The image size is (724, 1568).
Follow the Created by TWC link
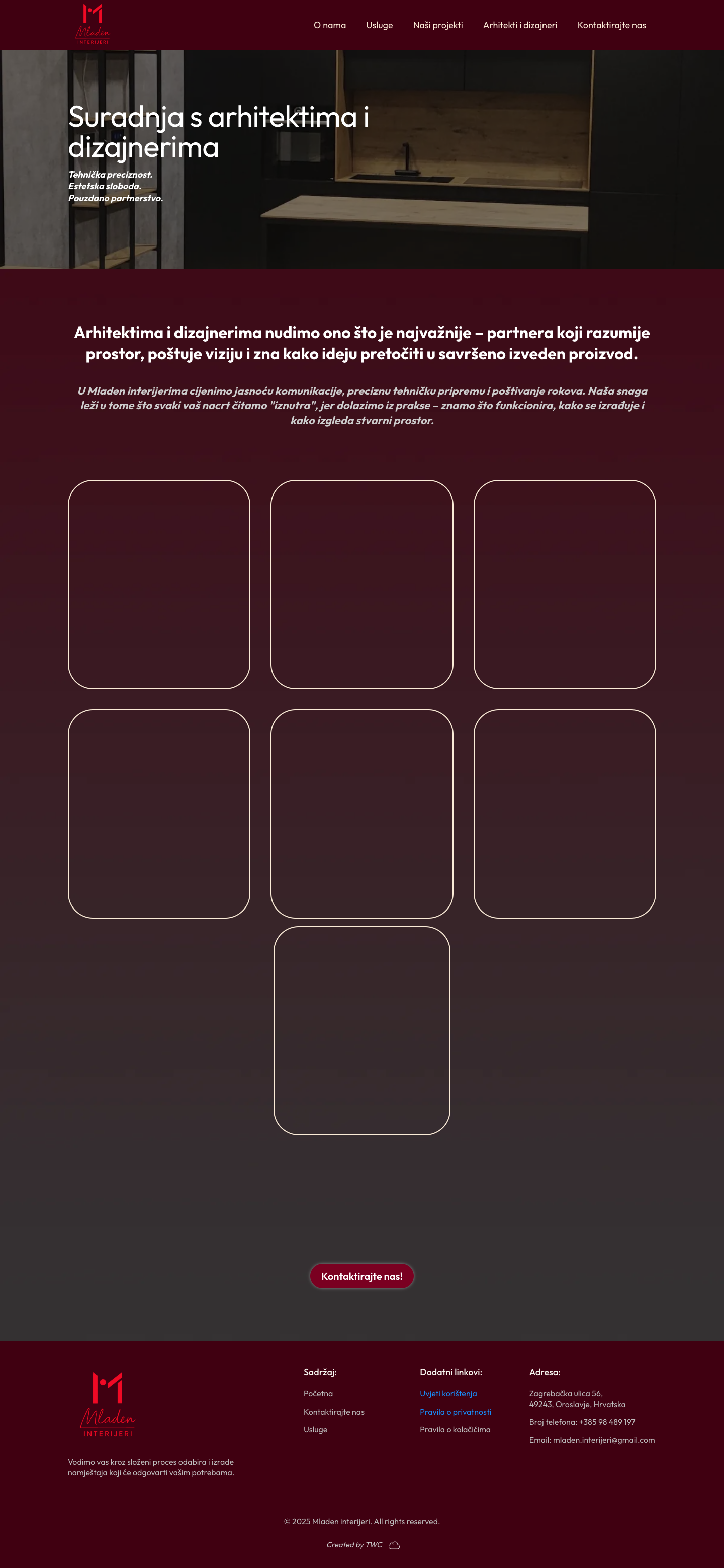click(x=363, y=1545)
